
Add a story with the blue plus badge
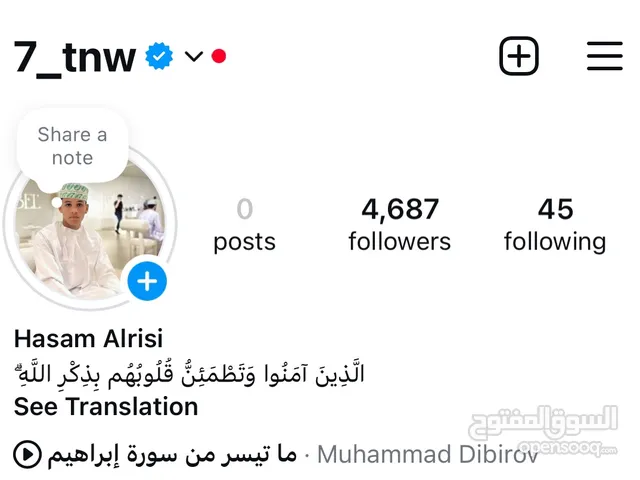point(147,282)
